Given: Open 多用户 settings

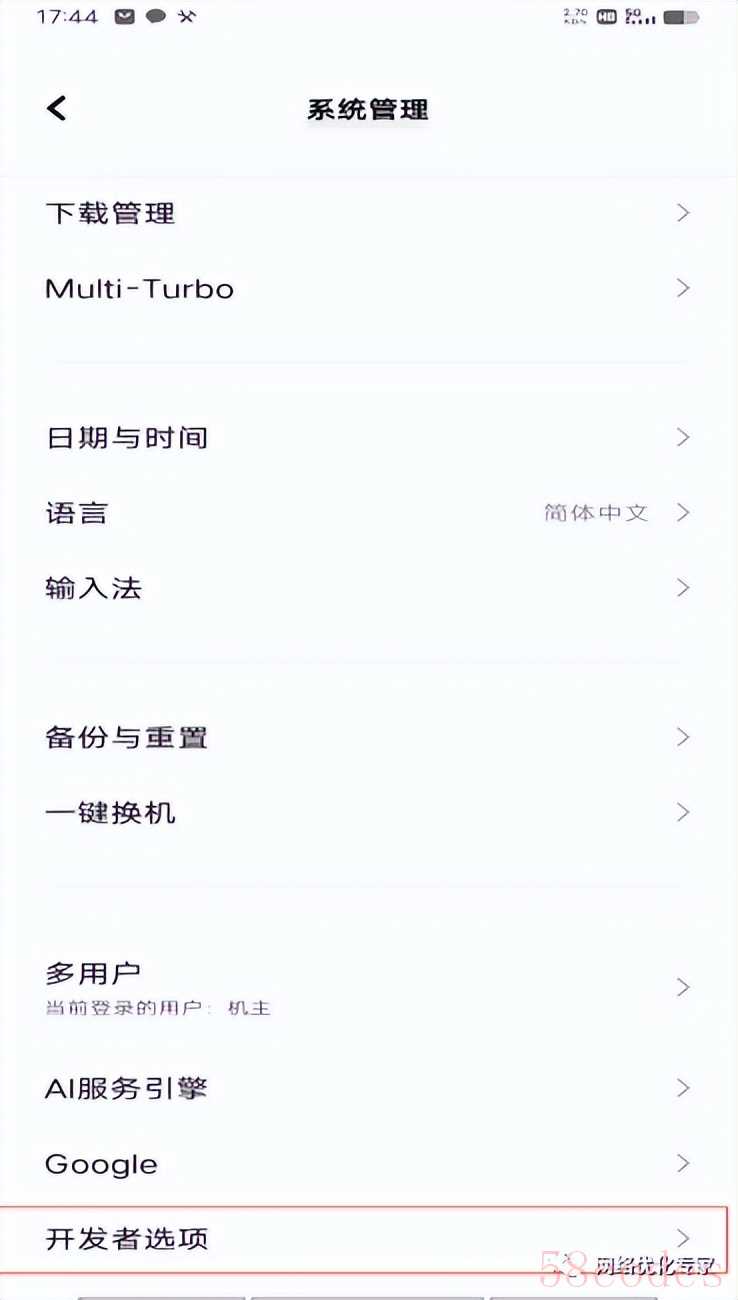Looking at the screenshot, I should tap(369, 987).
